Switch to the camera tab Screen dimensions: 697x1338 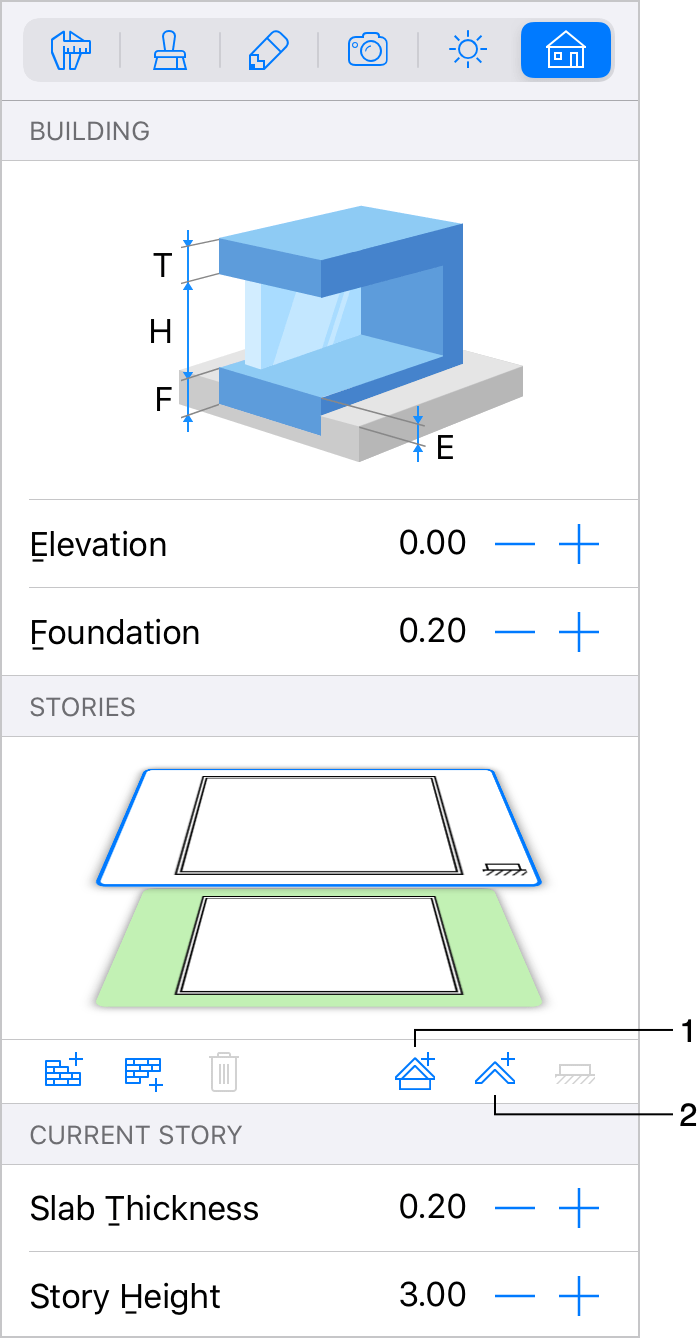(367, 49)
